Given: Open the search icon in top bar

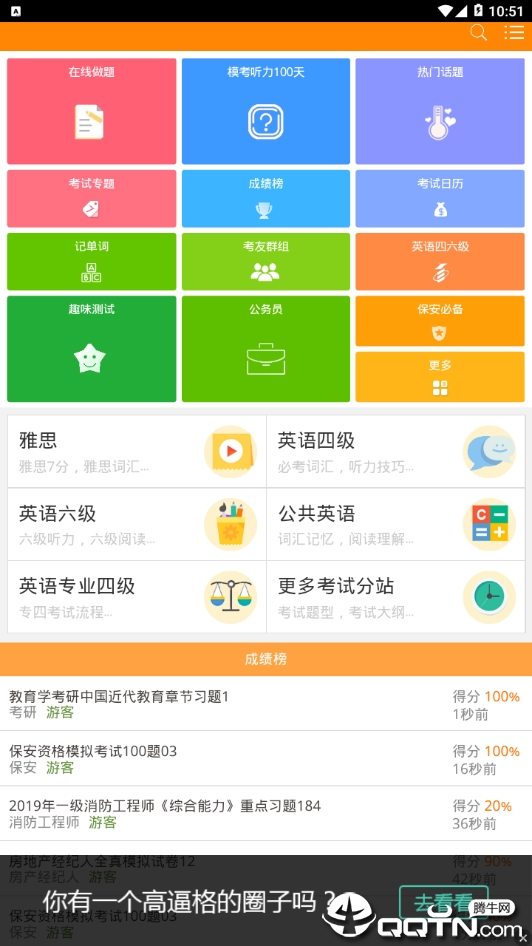Looking at the screenshot, I should pyautogui.click(x=478, y=33).
